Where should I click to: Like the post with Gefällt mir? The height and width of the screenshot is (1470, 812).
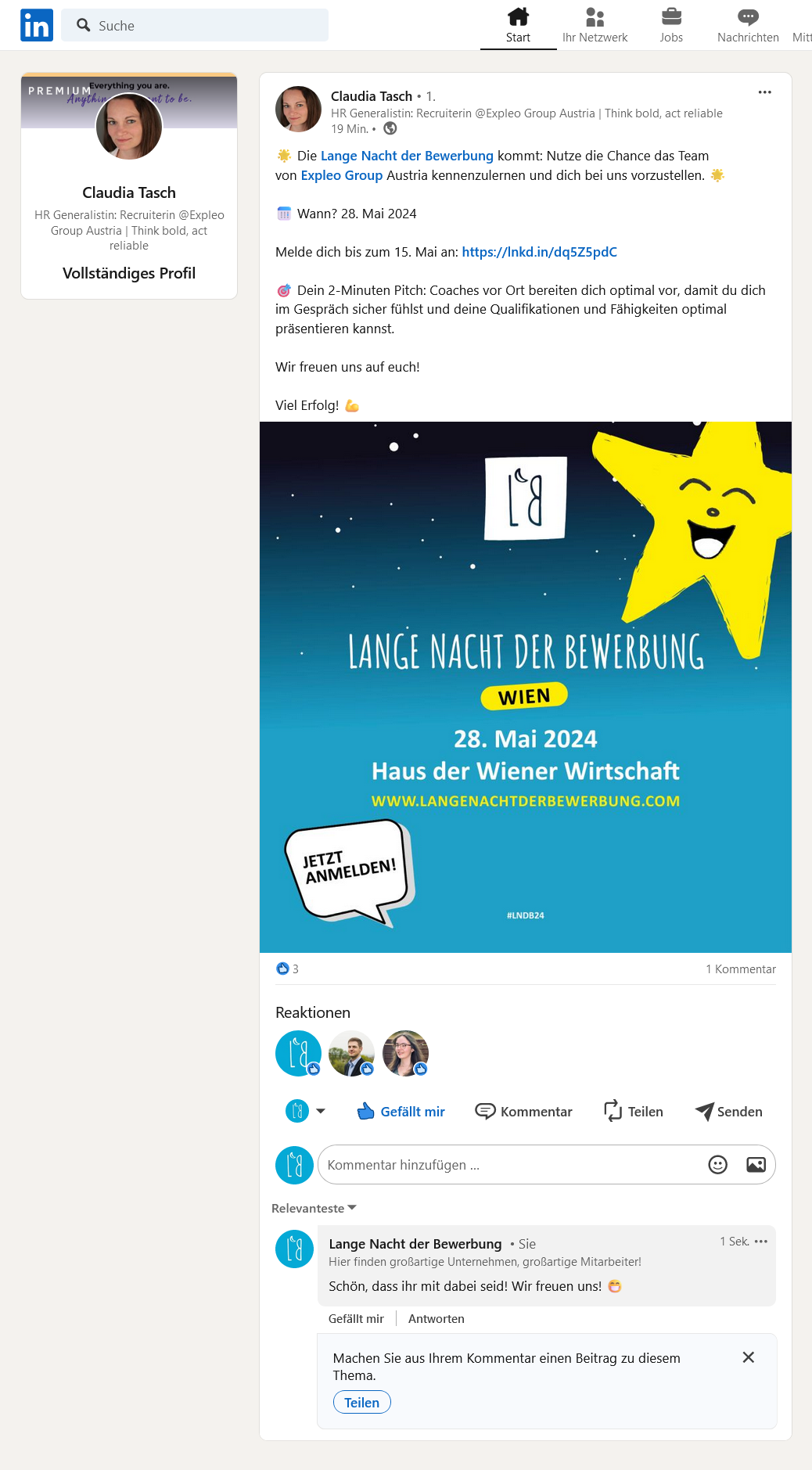click(x=401, y=1112)
